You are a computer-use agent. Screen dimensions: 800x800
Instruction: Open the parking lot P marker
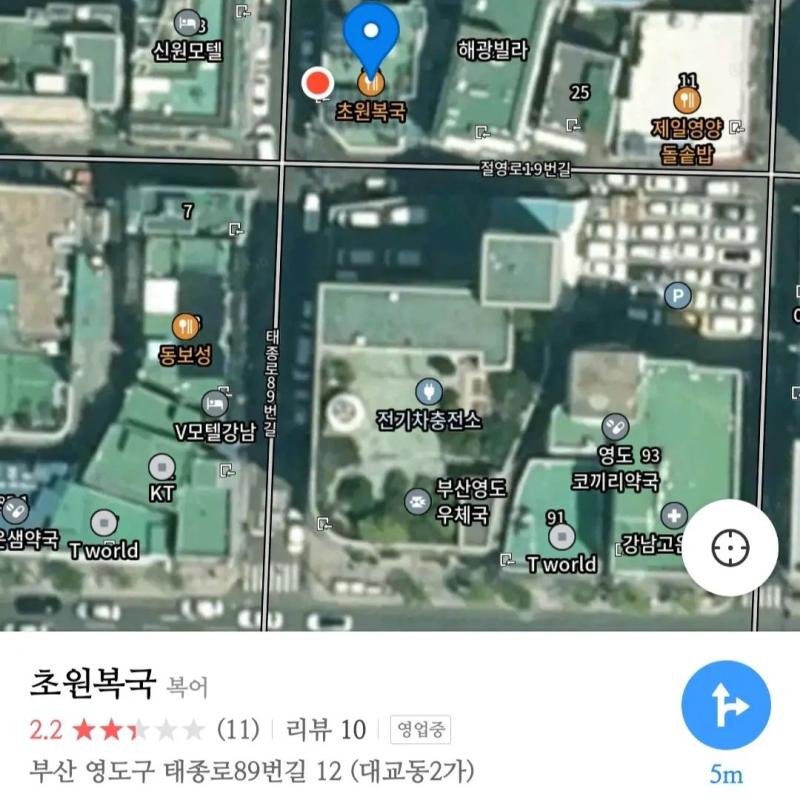(x=678, y=295)
